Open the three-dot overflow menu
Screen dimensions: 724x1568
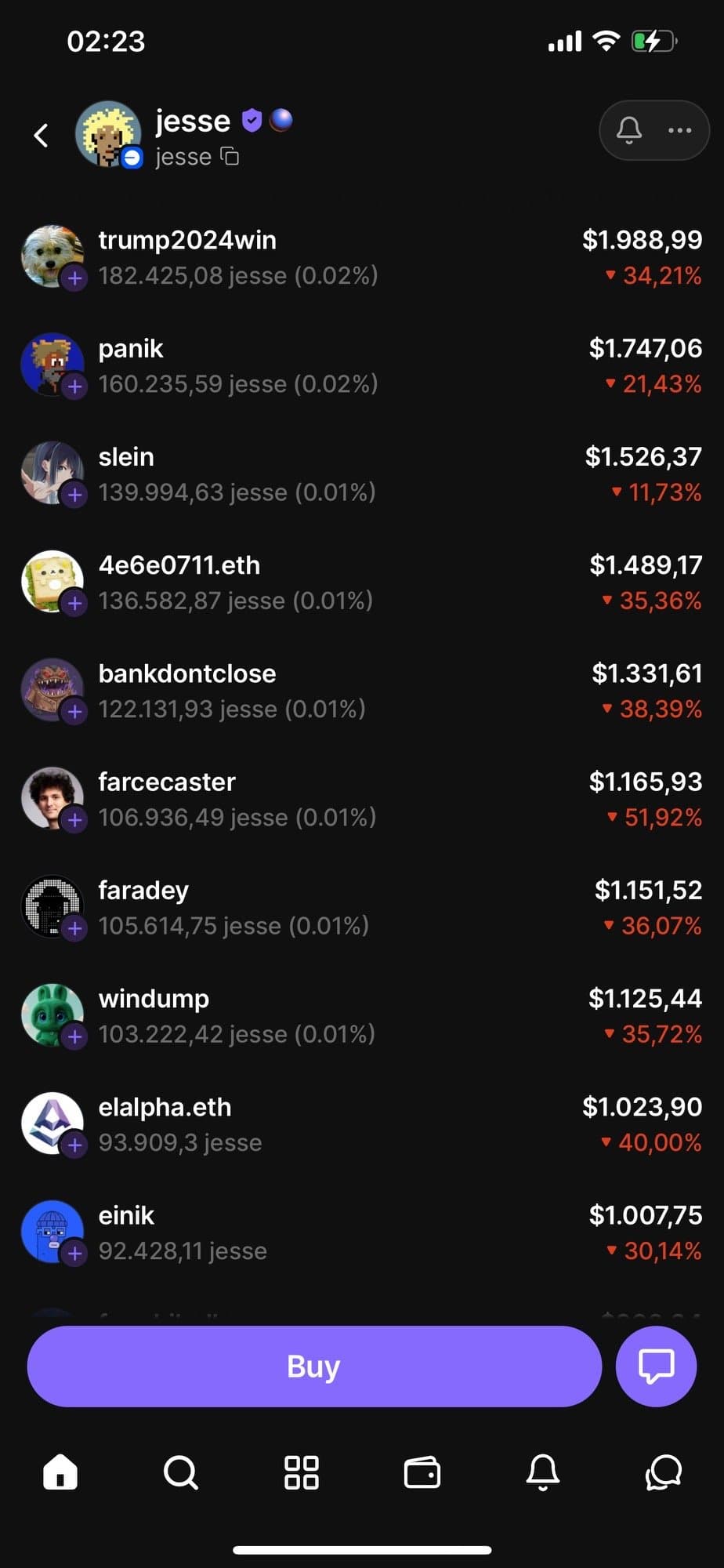coord(679,130)
